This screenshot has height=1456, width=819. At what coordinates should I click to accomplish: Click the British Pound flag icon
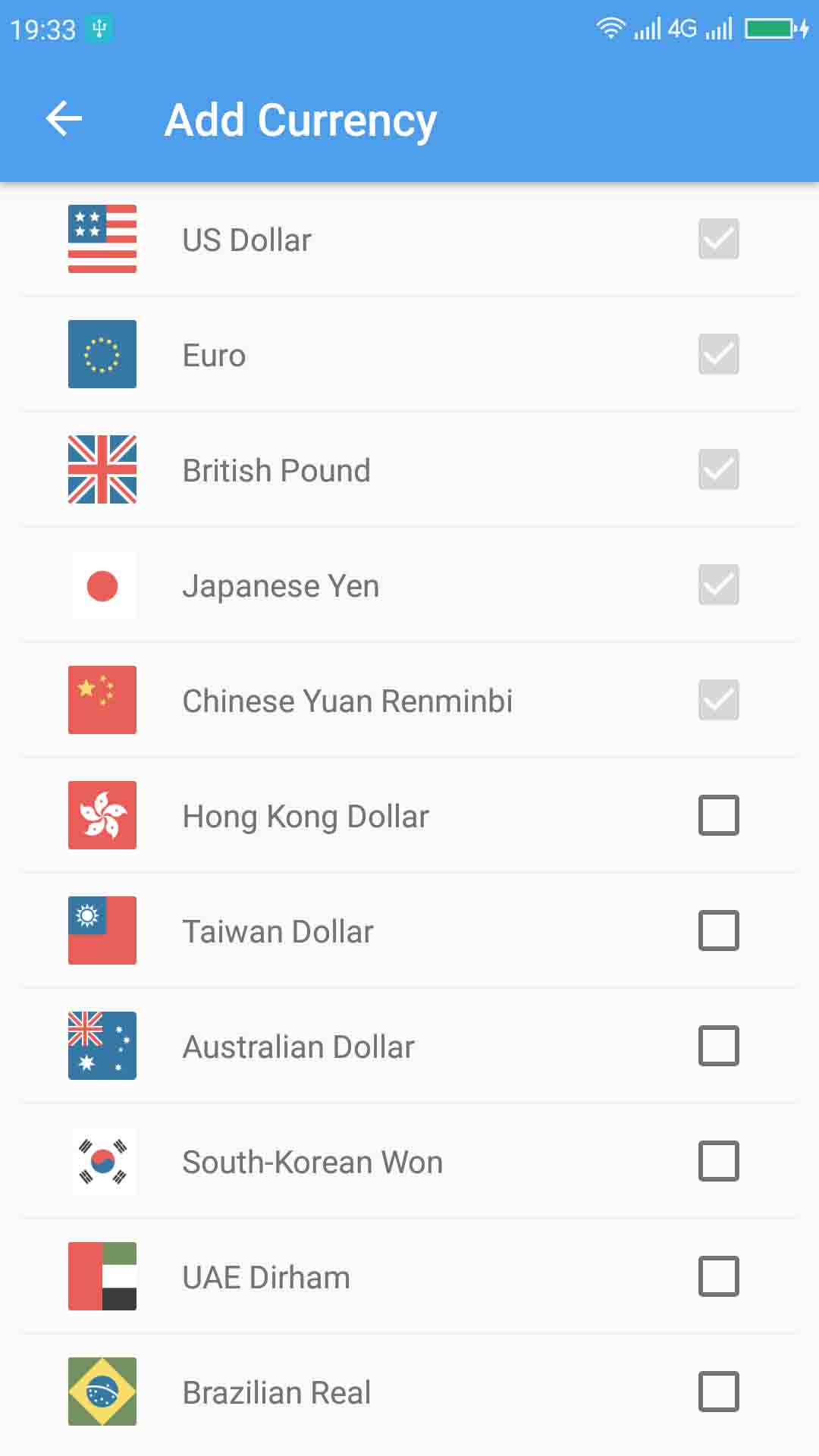click(x=102, y=469)
